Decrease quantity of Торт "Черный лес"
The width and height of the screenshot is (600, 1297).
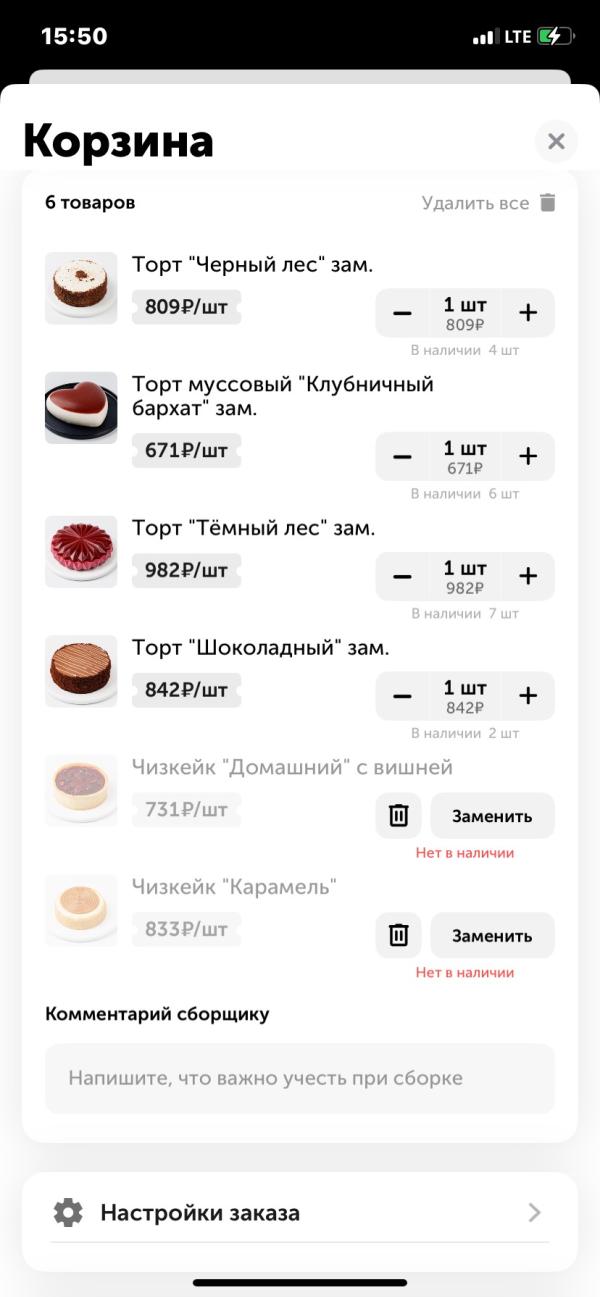[x=402, y=313]
